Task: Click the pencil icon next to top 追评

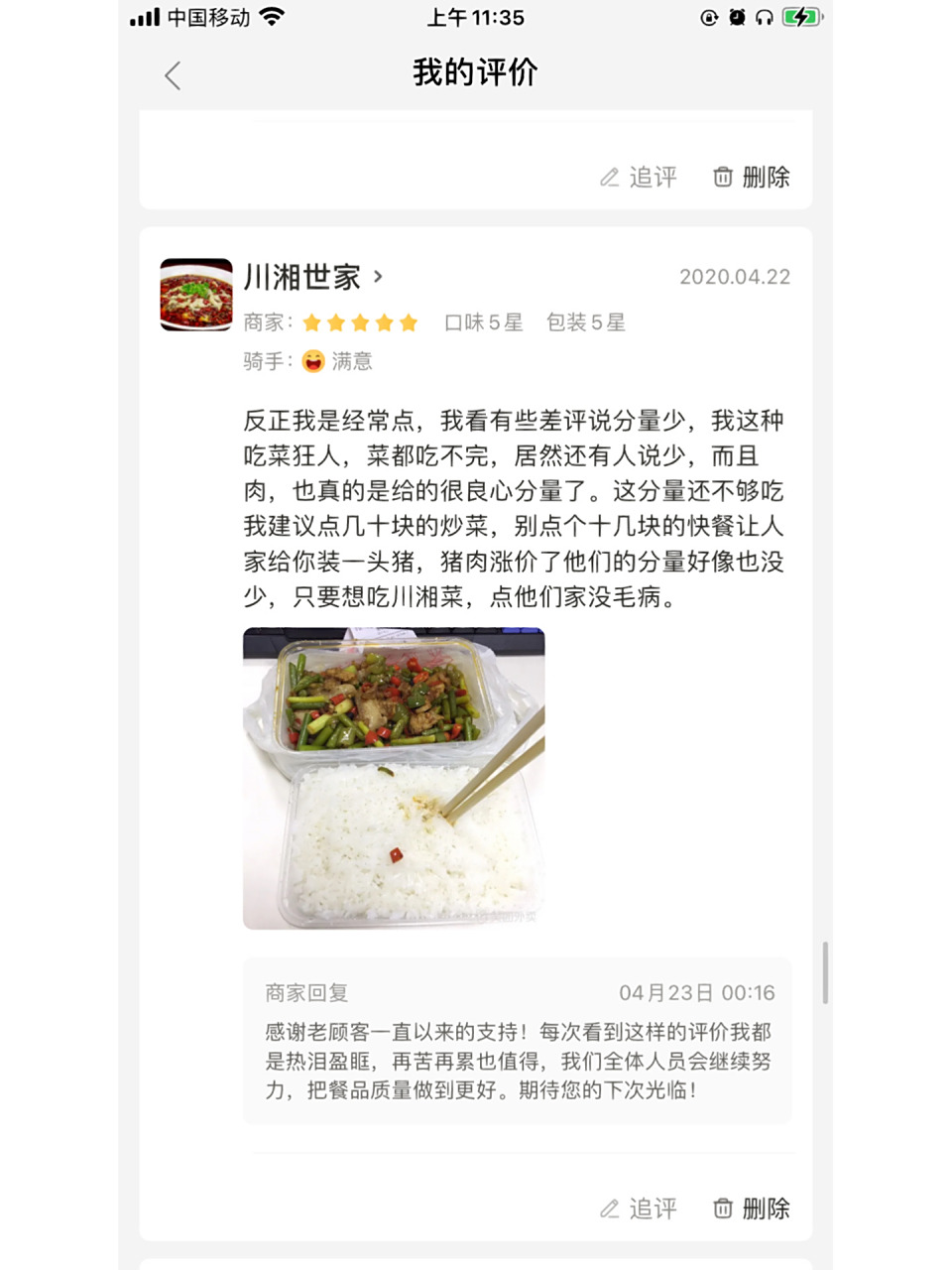Action: (x=612, y=178)
